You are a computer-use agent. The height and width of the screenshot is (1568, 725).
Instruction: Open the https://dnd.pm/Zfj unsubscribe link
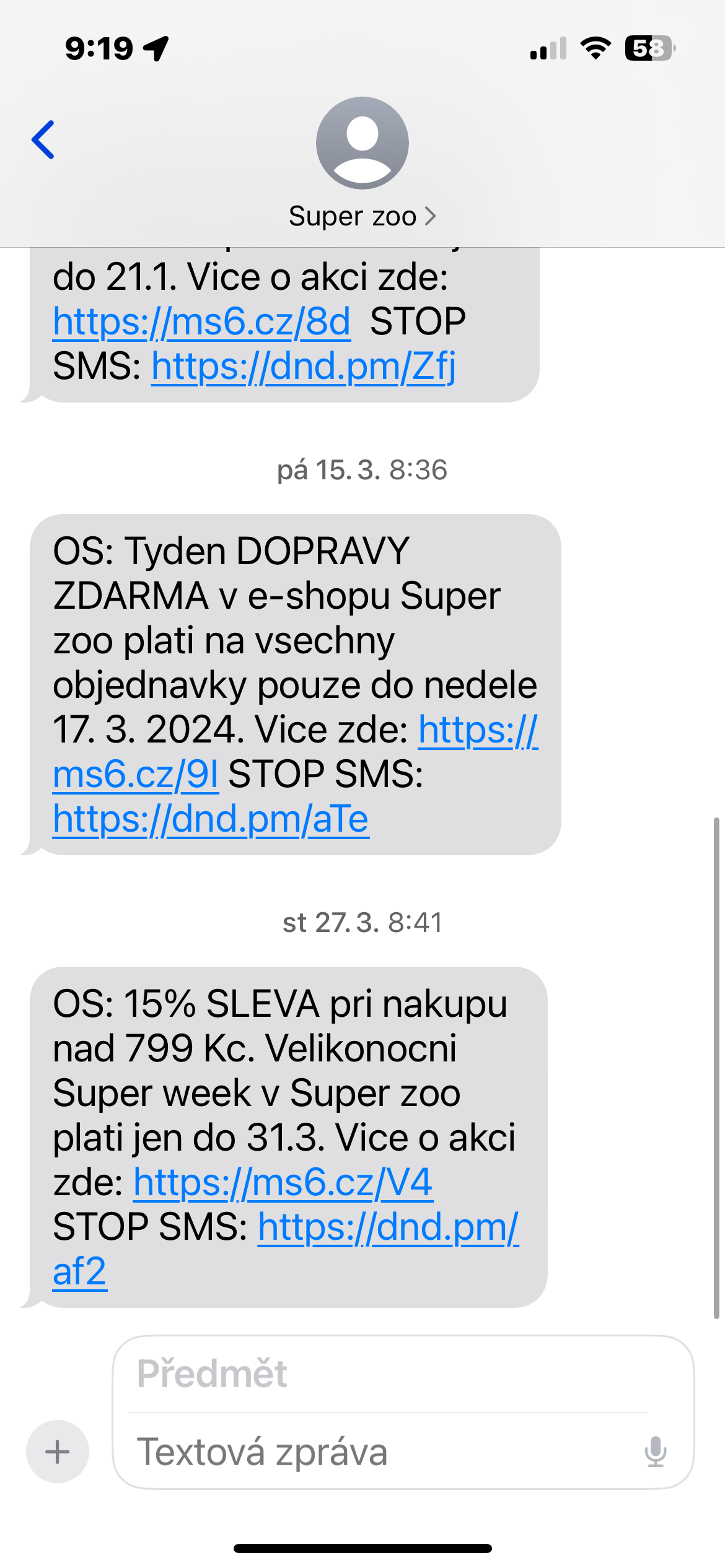(304, 366)
